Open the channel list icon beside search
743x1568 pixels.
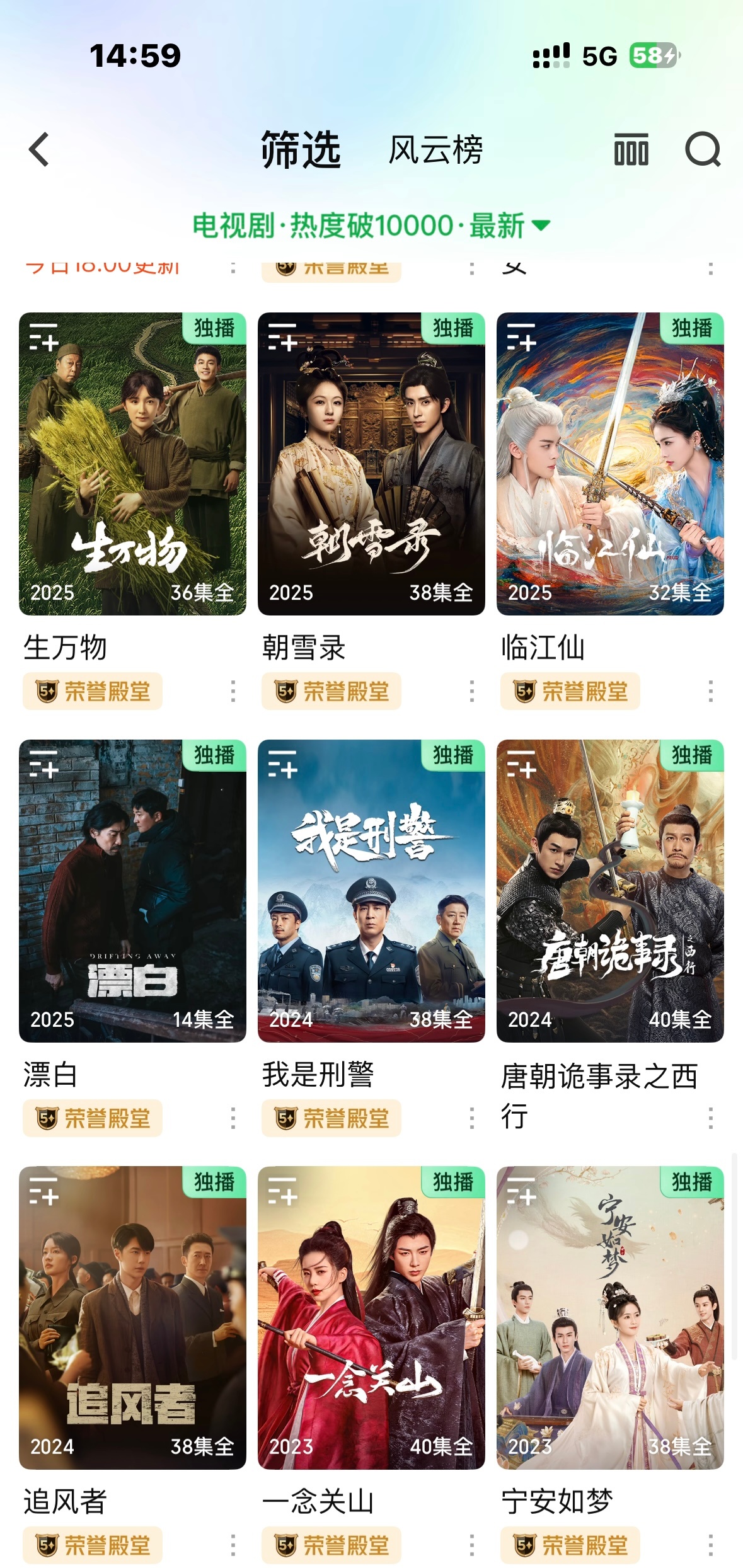631,150
